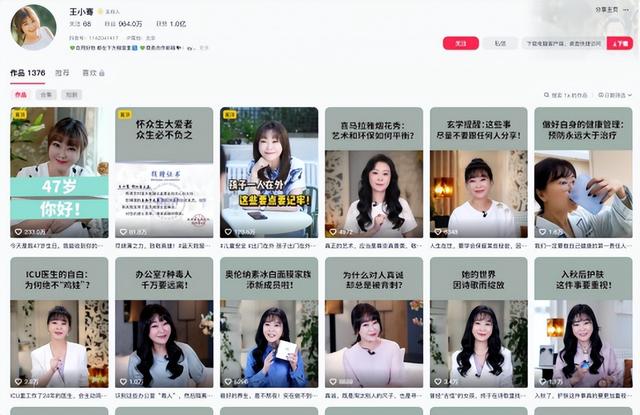Screen dimensions: 640x415
Task: Switch to the 推荐 tab
Action: [x=62, y=73]
